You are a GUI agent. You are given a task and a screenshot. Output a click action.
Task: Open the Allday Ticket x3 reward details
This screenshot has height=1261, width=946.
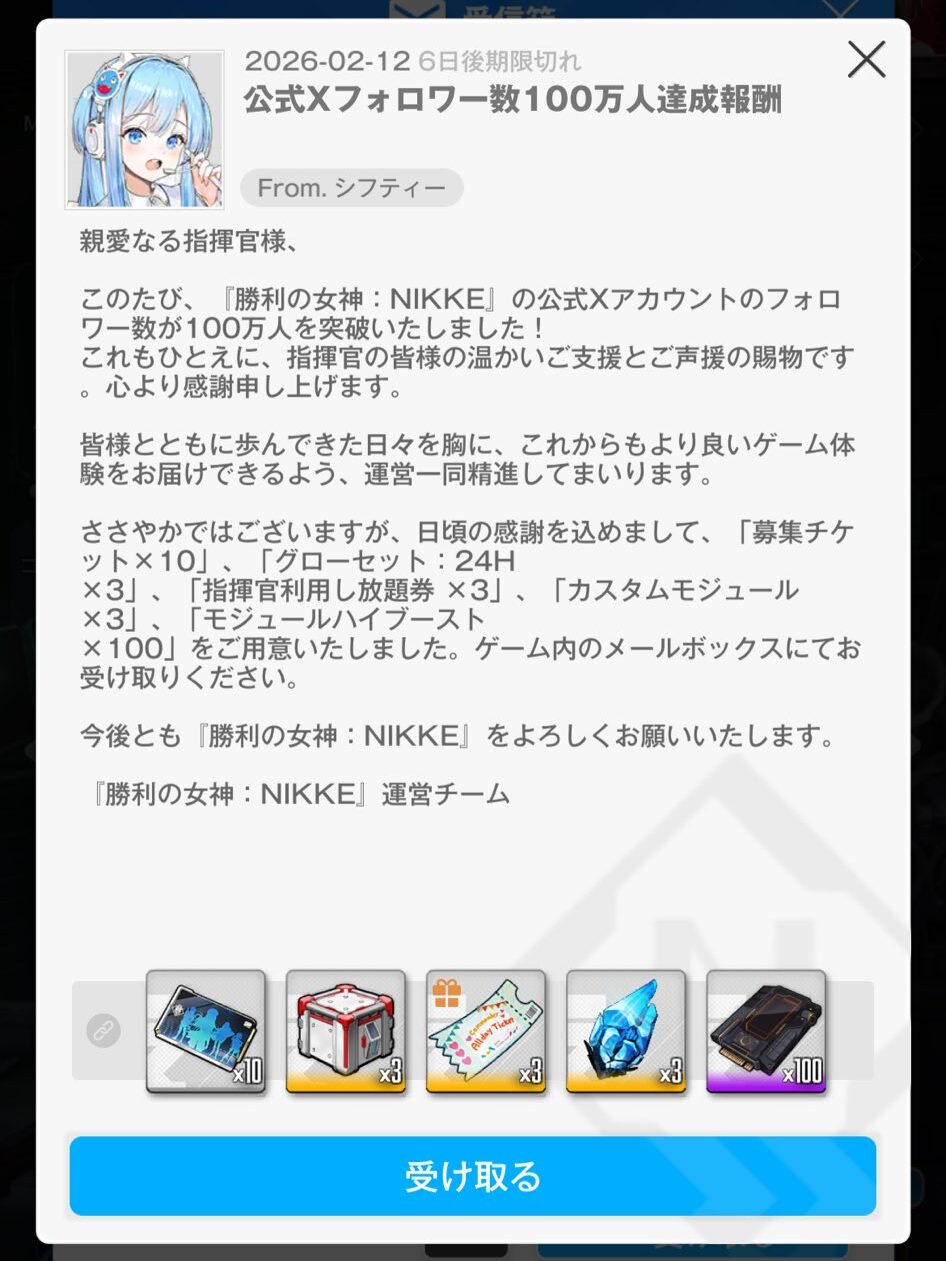tap(486, 1031)
